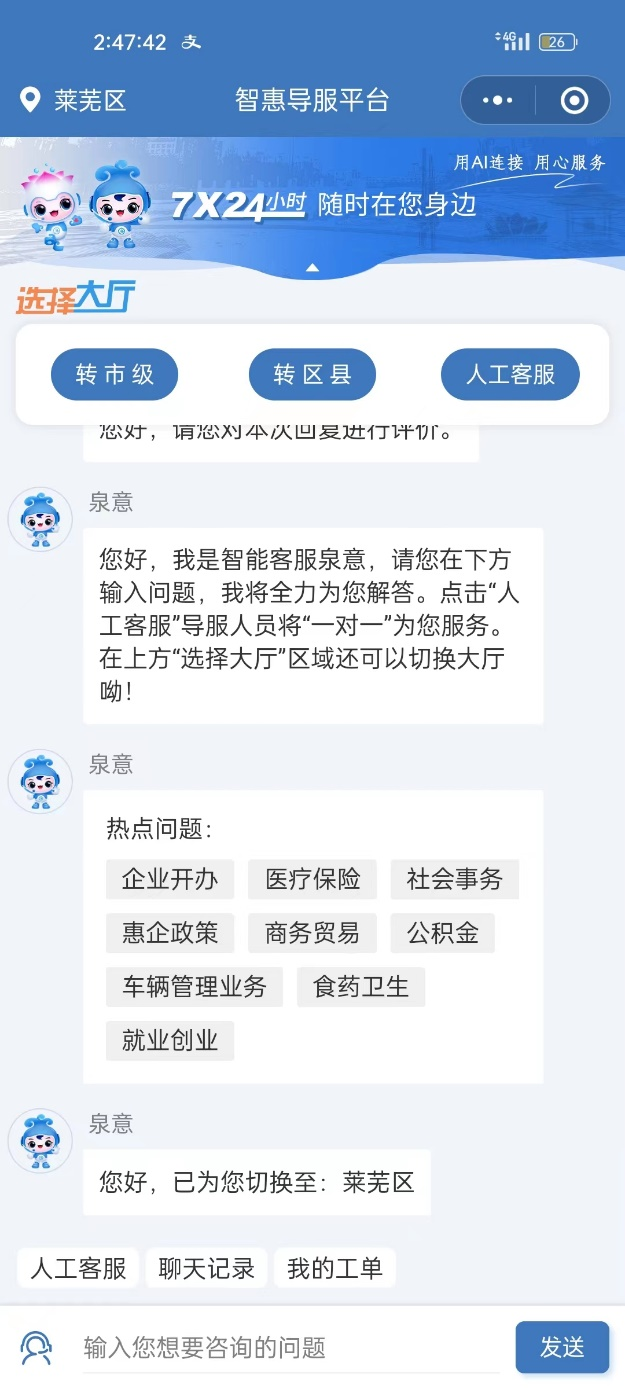Send the message with 发送 button
Screen dimensions: 625x1389
tap(562, 1347)
